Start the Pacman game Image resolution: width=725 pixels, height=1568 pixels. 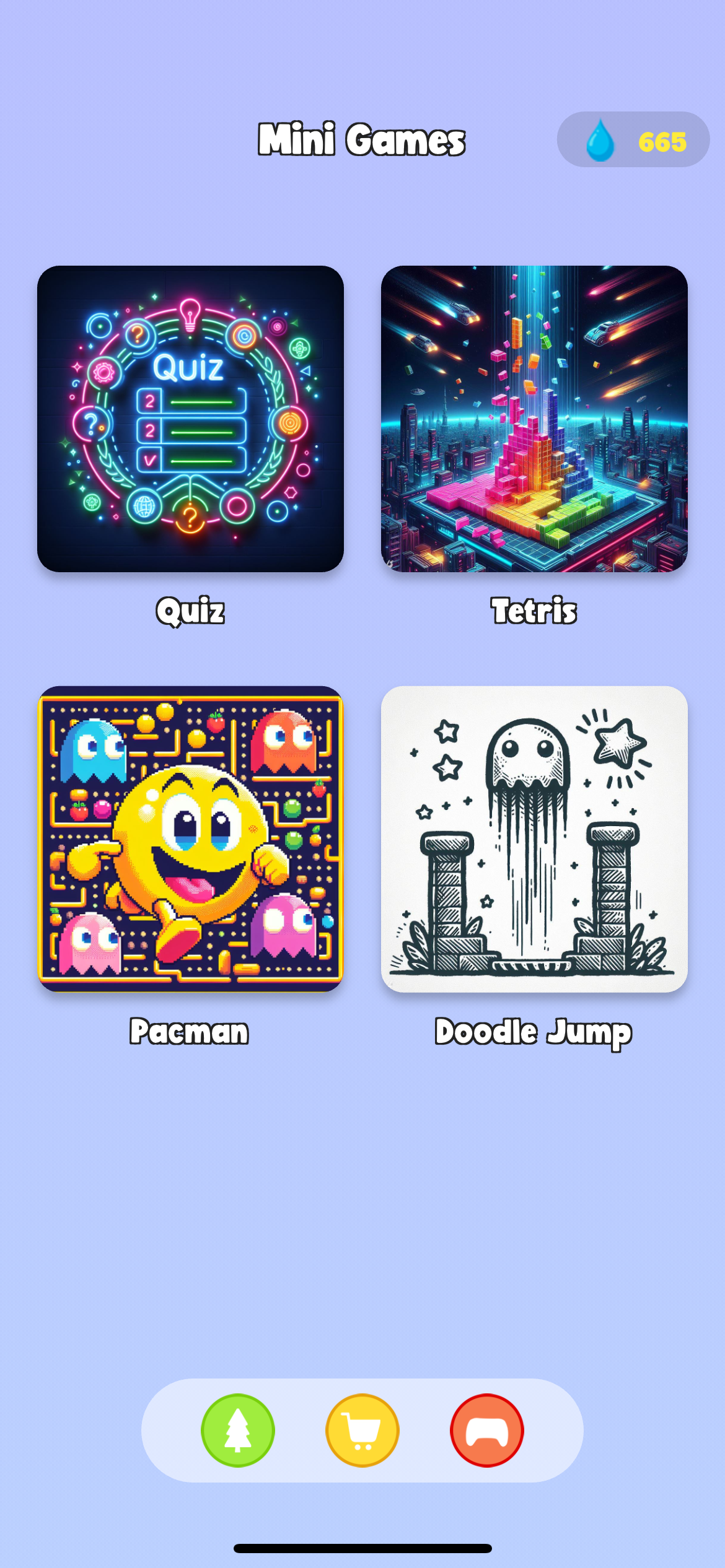[190, 838]
